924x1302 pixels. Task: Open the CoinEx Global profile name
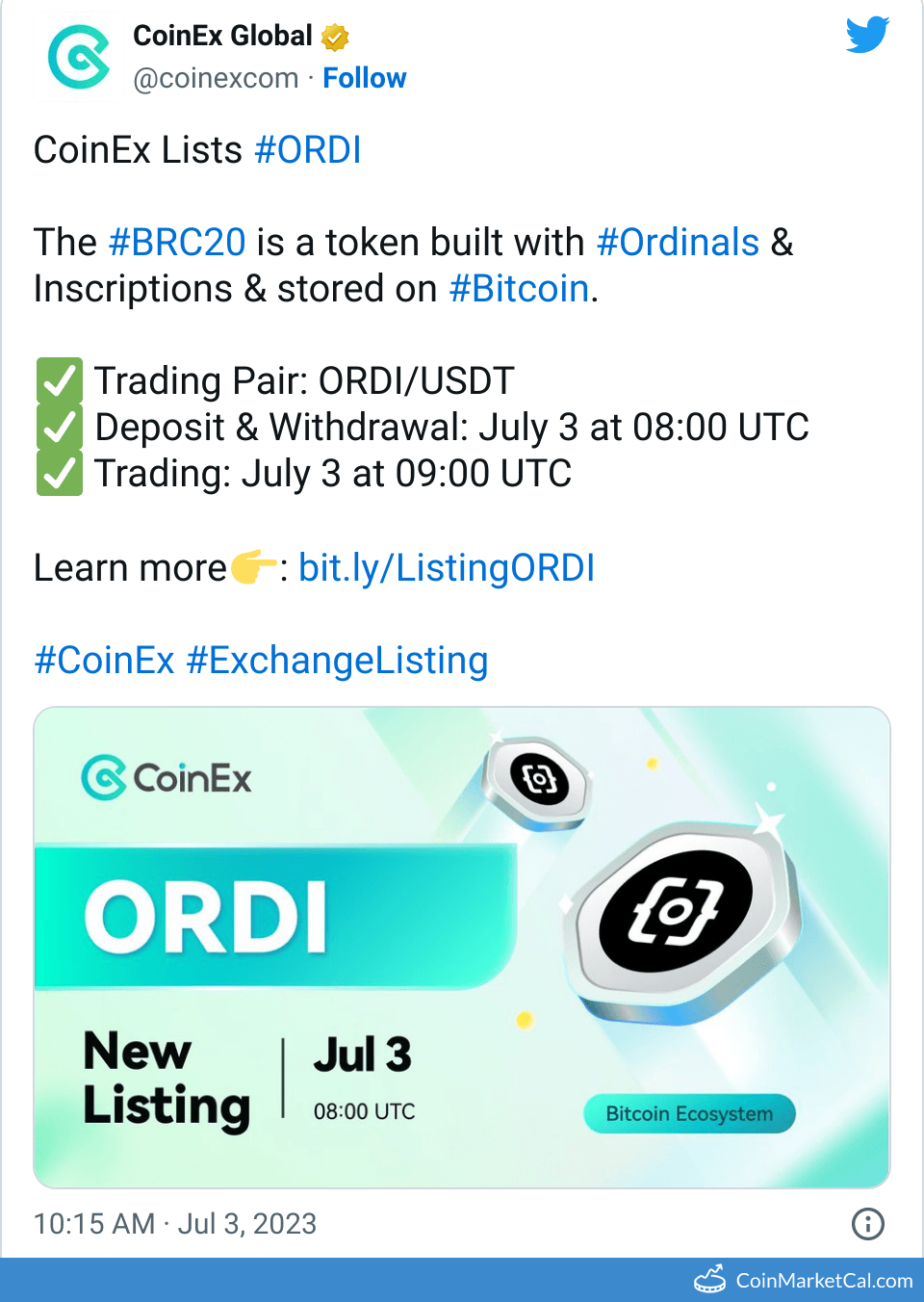coord(222,36)
